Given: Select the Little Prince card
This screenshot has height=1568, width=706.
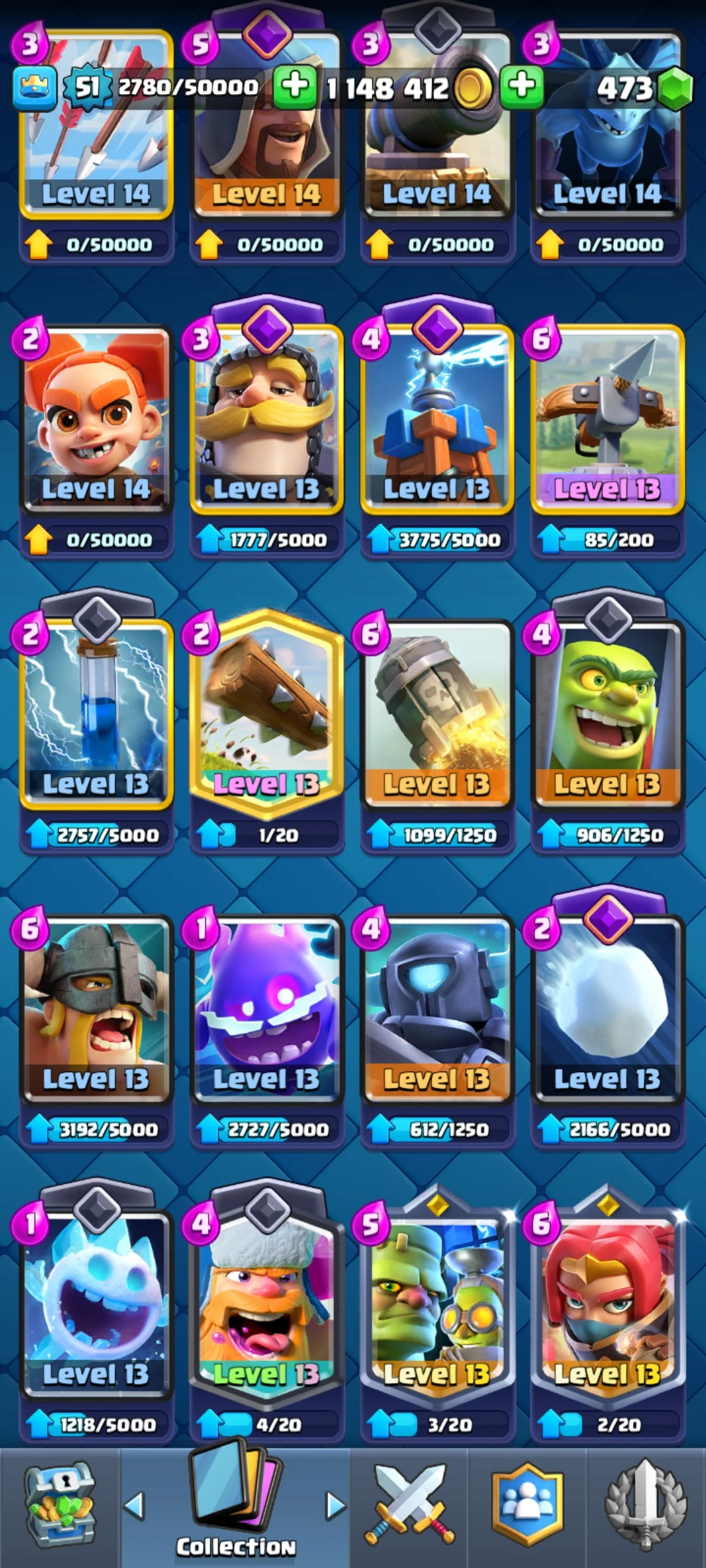Looking at the screenshot, I should pos(96,418).
